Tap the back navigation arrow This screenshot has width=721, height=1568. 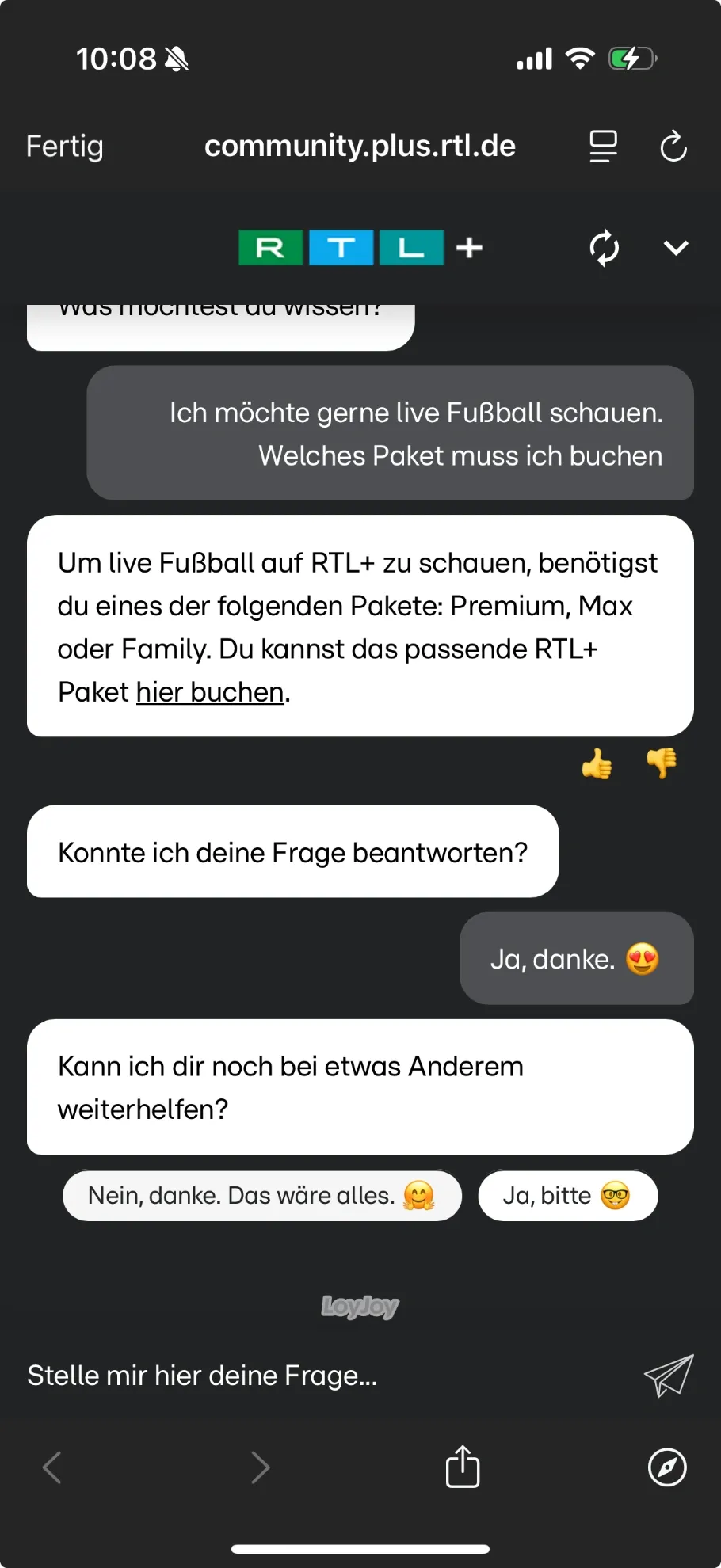[x=51, y=1467]
